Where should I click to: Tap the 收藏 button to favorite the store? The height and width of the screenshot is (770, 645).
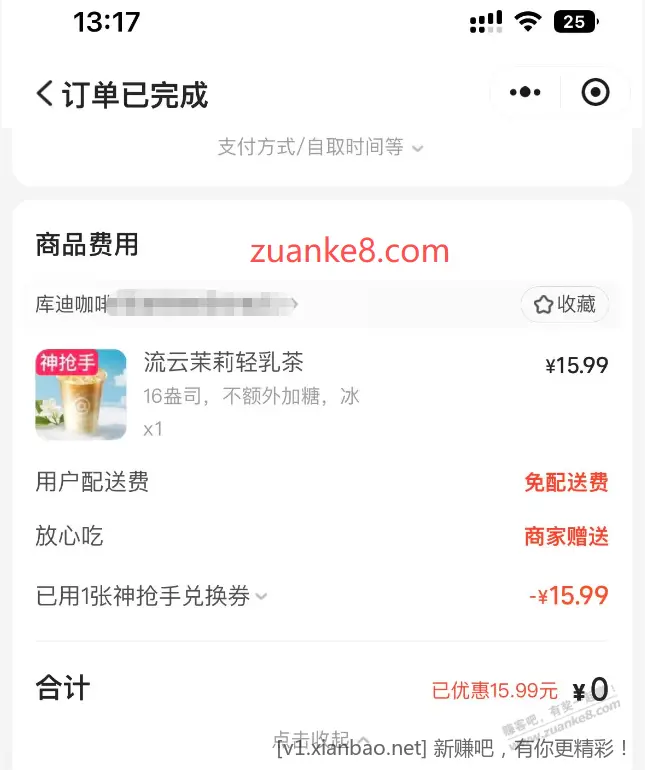[565, 304]
